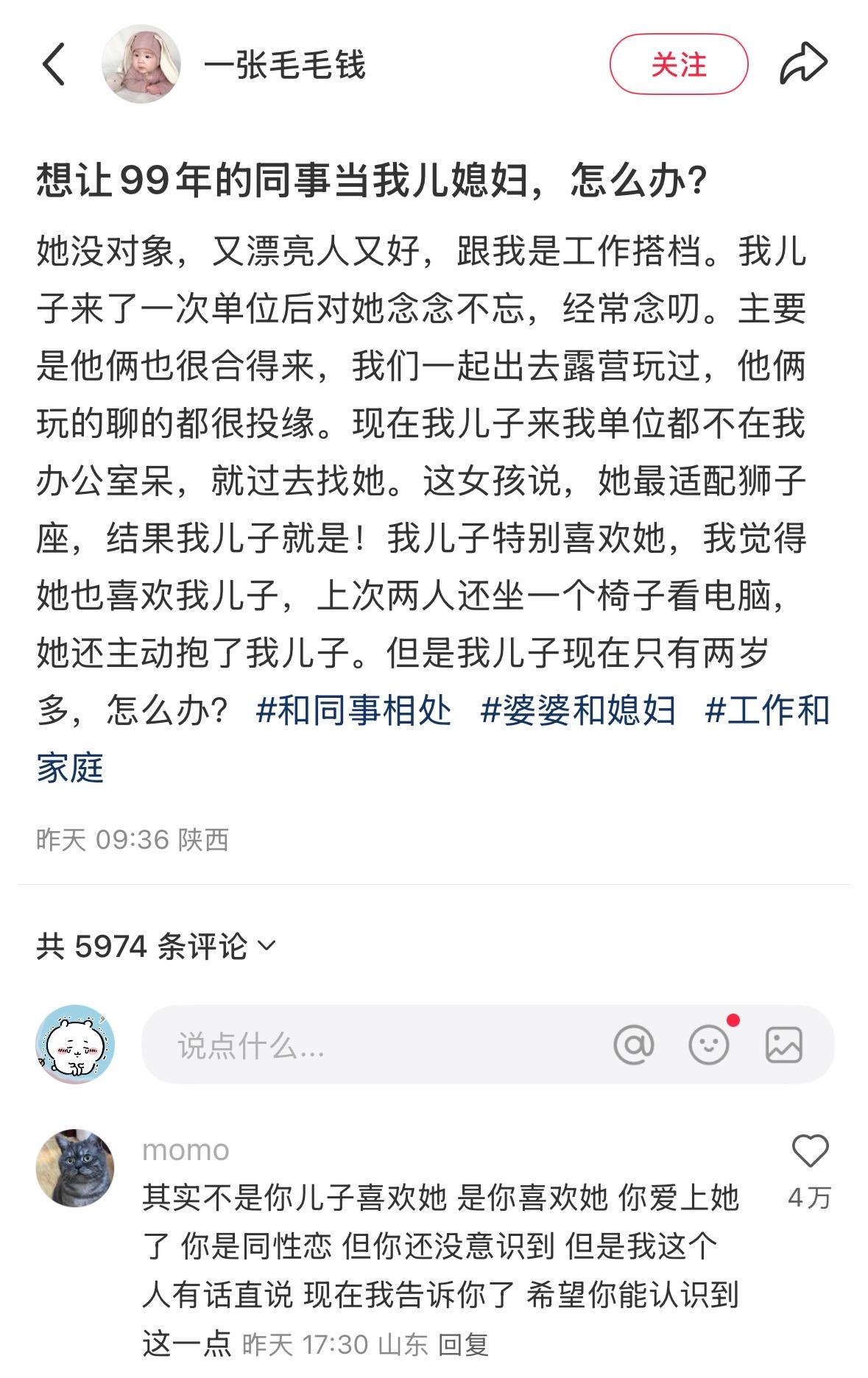Reply to momo's comment via 回复
This screenshot has height=1378, width=868.
464,1345
